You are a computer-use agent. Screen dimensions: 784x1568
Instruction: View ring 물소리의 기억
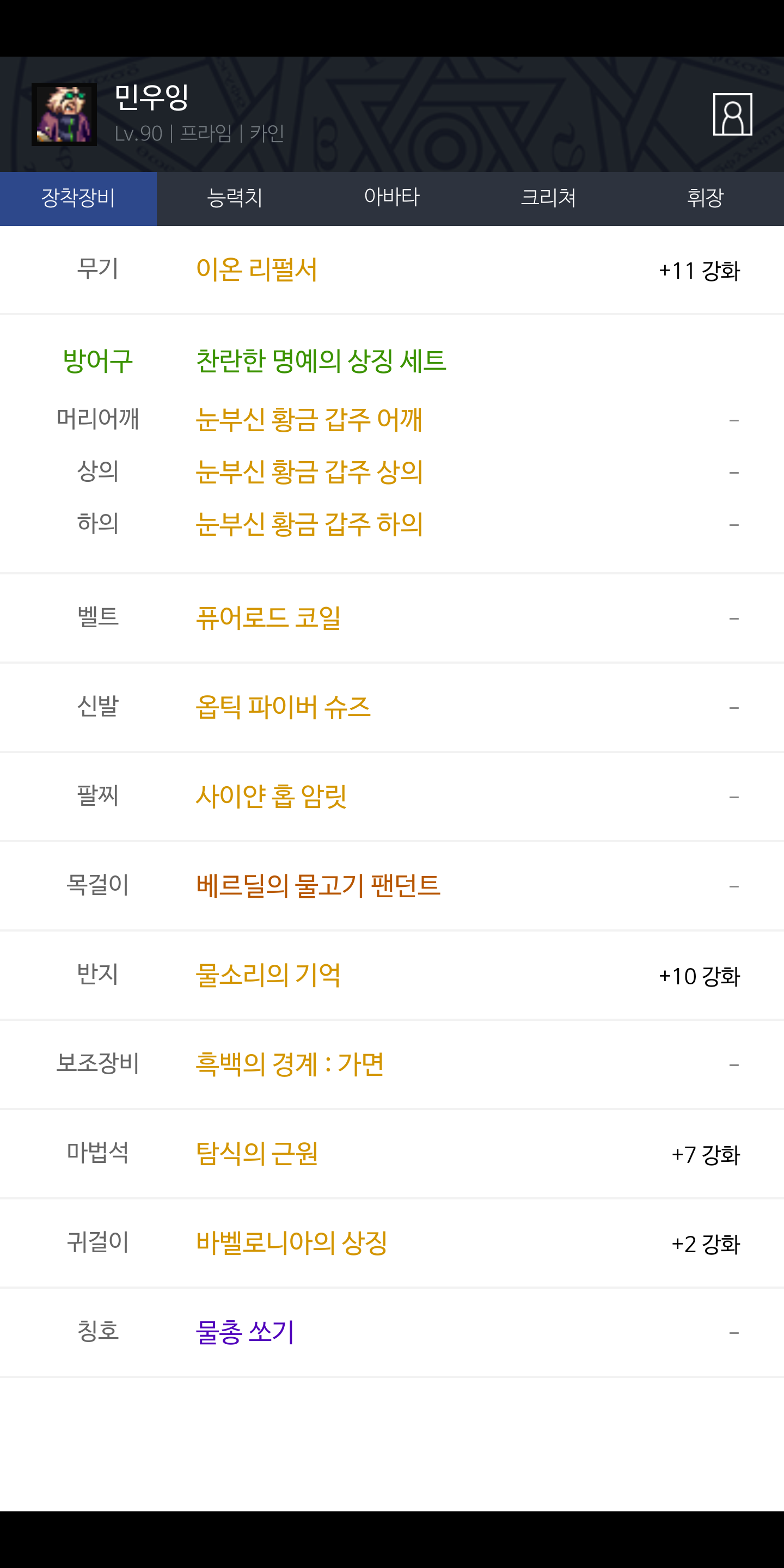pyautogui.click(x=268, y=975)
